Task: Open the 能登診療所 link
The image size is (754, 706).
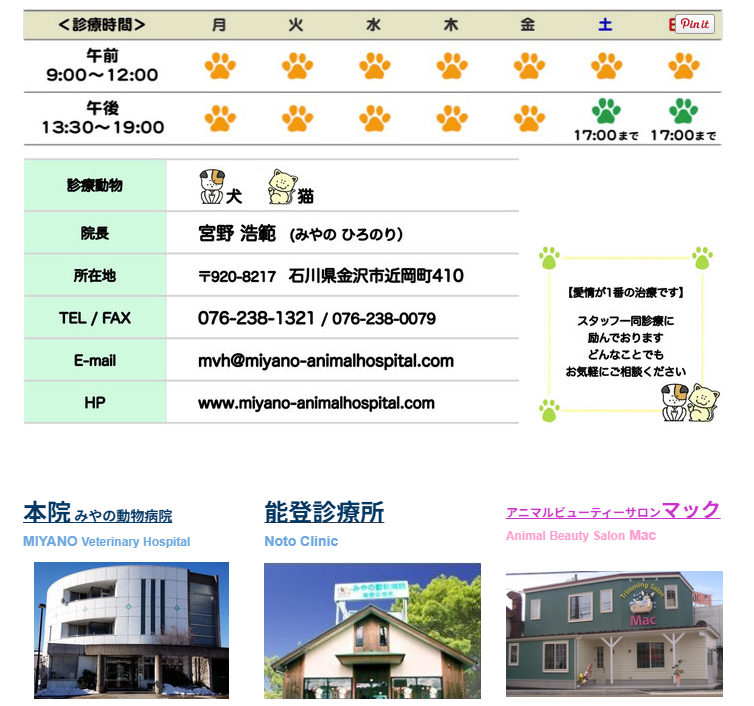Action: 324,513
